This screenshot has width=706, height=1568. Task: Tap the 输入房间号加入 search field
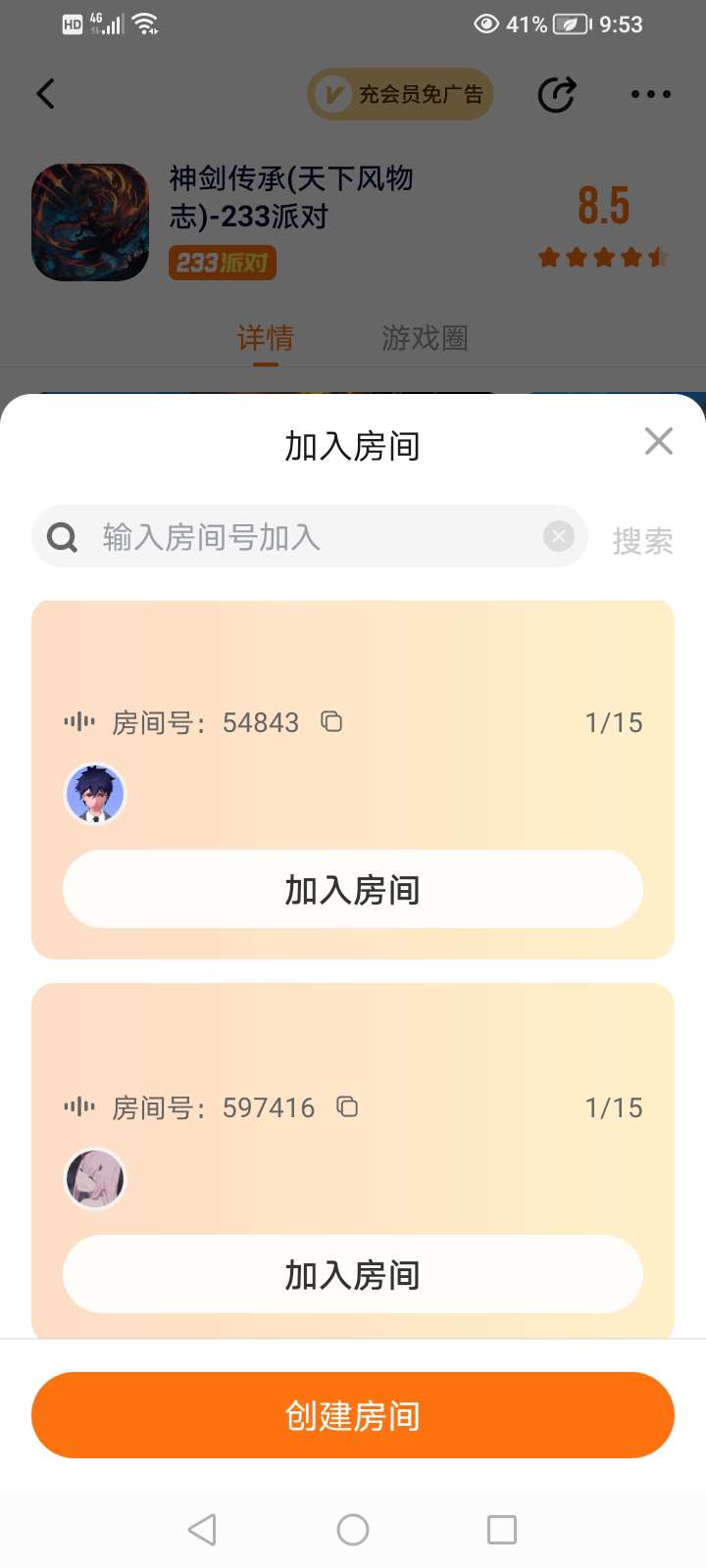coord(310,536)
